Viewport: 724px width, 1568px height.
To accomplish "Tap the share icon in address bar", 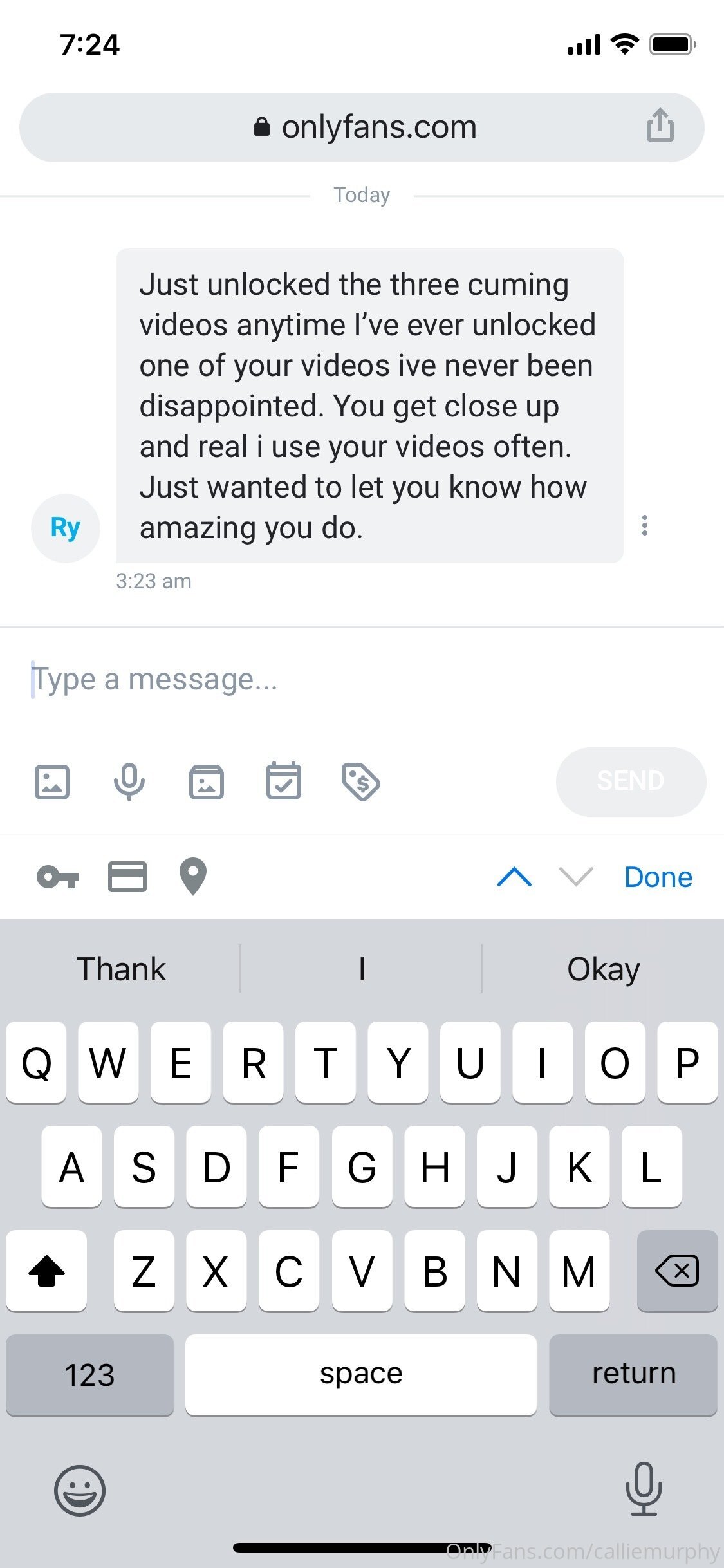I will pos(660,125).
